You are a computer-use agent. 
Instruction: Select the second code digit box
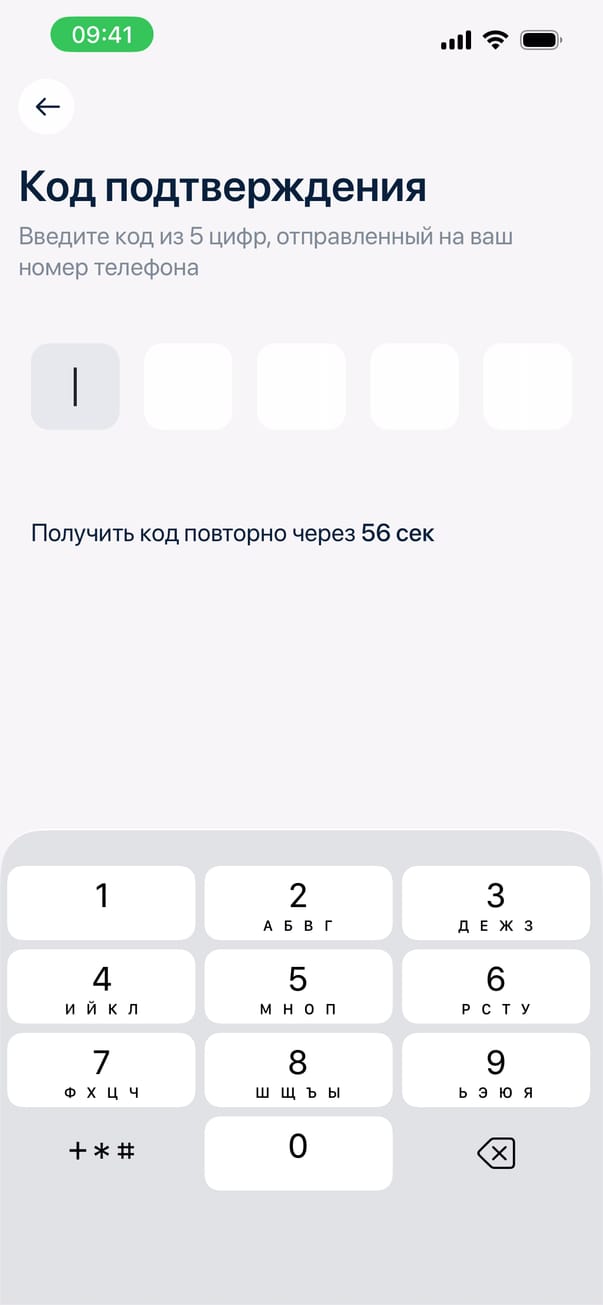click(188, 387)
